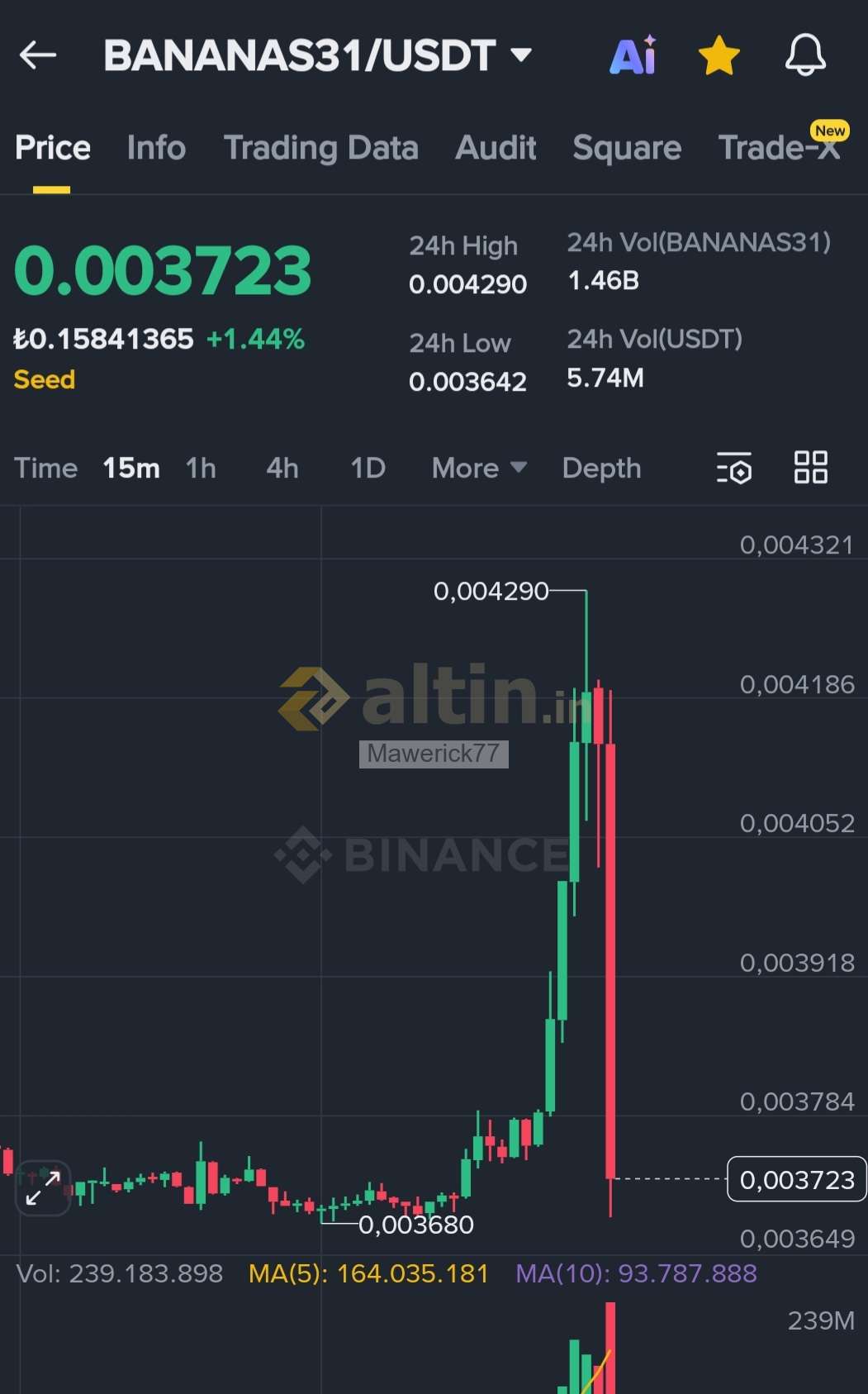Expand the chart to fullscreen
The width and height of the screenshot is (868, 1394).
(x=43, y=1188)
